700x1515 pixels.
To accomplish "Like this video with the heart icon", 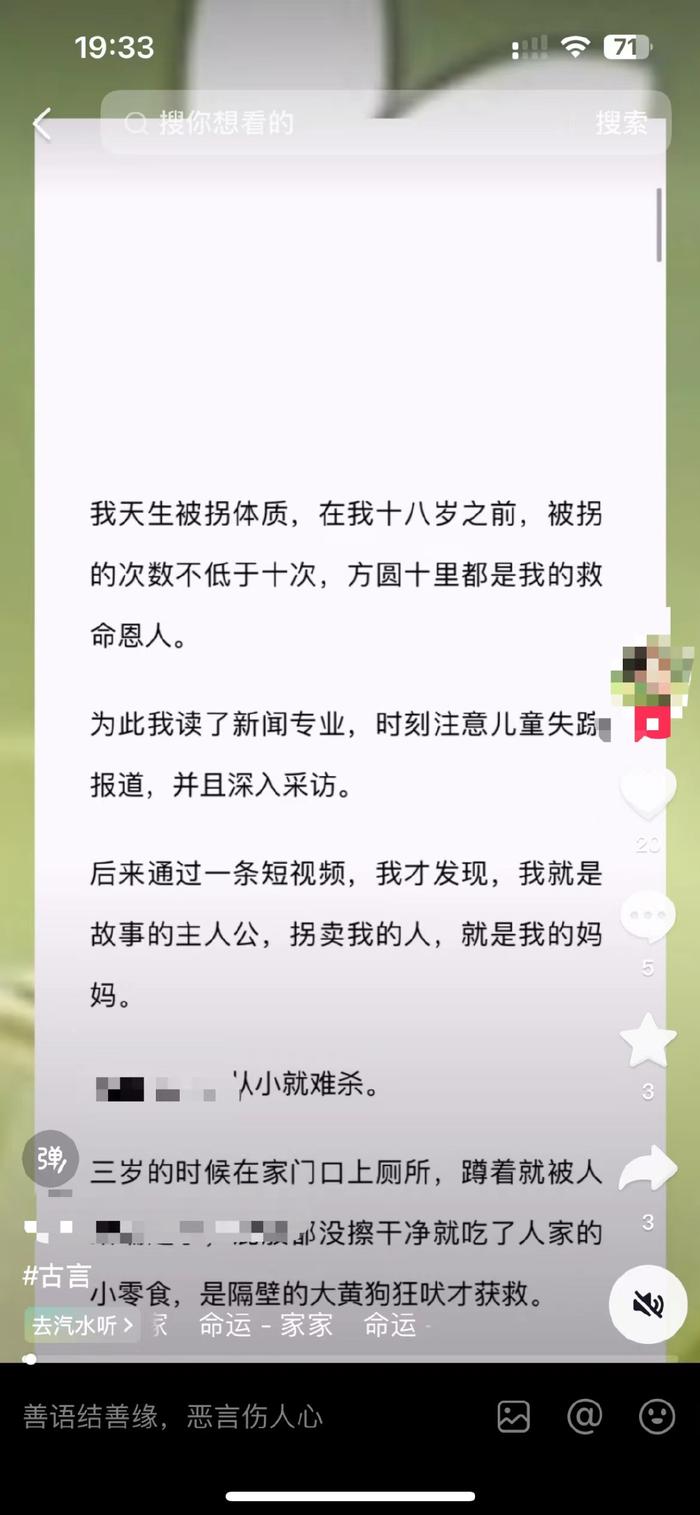I will 648,794.
